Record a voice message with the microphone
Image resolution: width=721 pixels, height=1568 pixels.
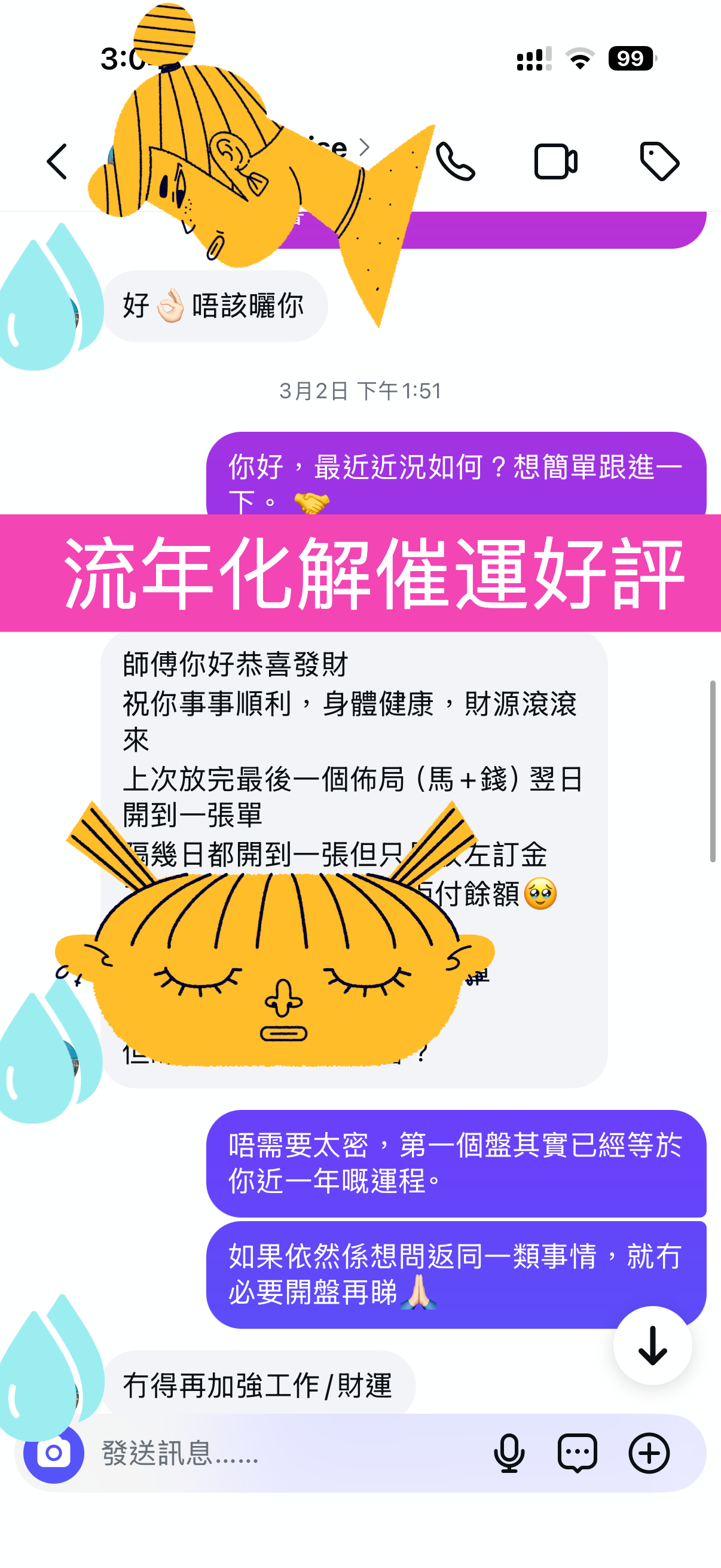[509, 1453]
